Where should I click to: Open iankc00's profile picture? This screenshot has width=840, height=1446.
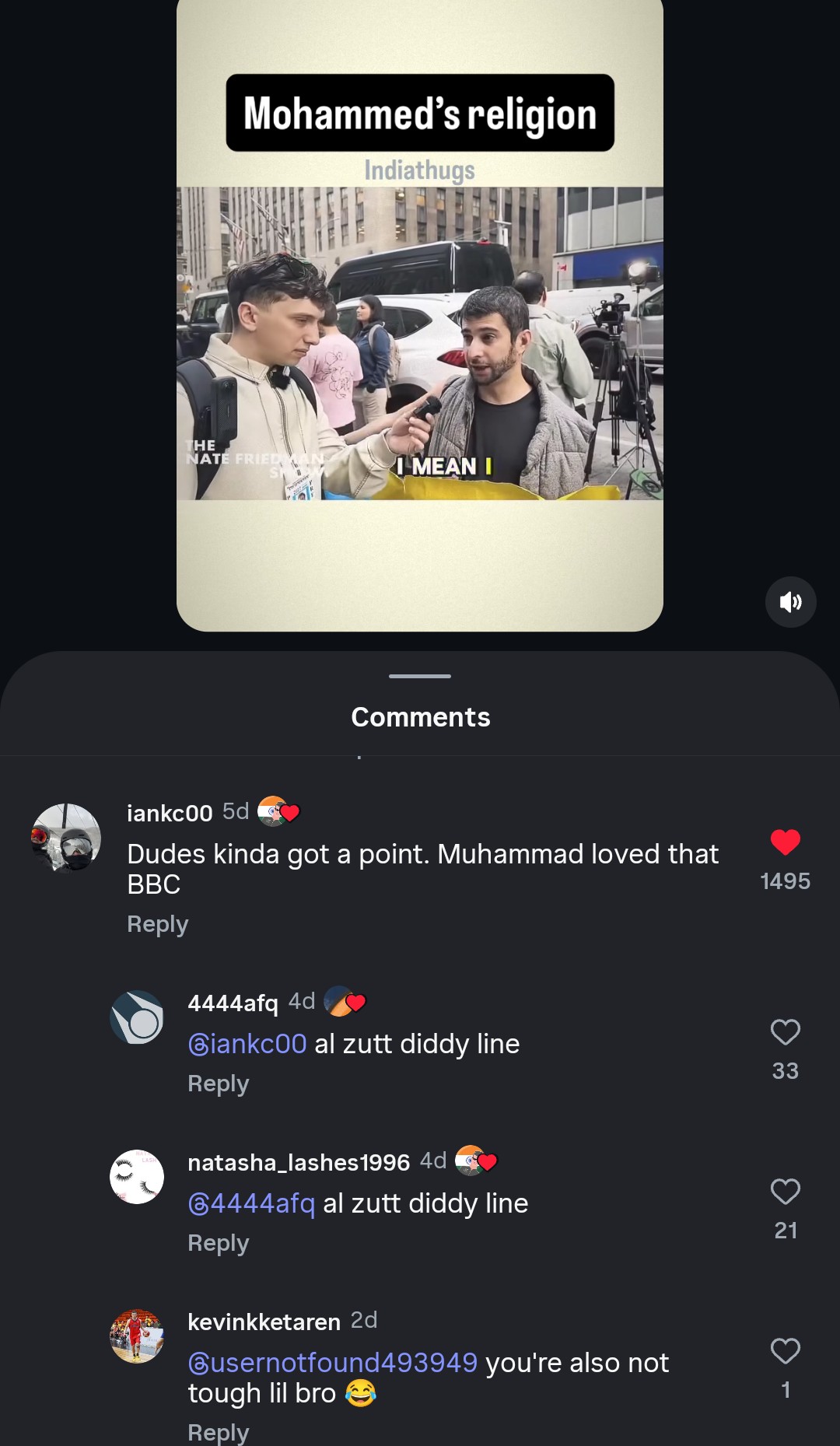[66, 838]
